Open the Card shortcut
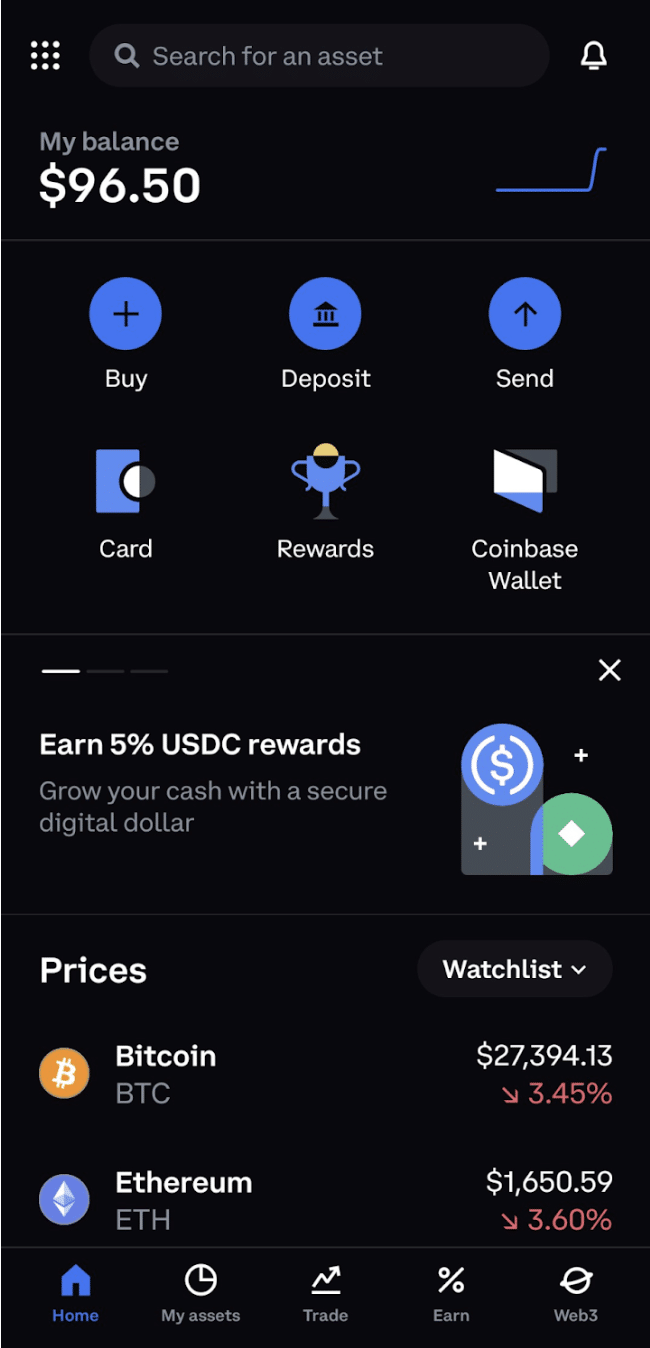 (x=126, y=504)
